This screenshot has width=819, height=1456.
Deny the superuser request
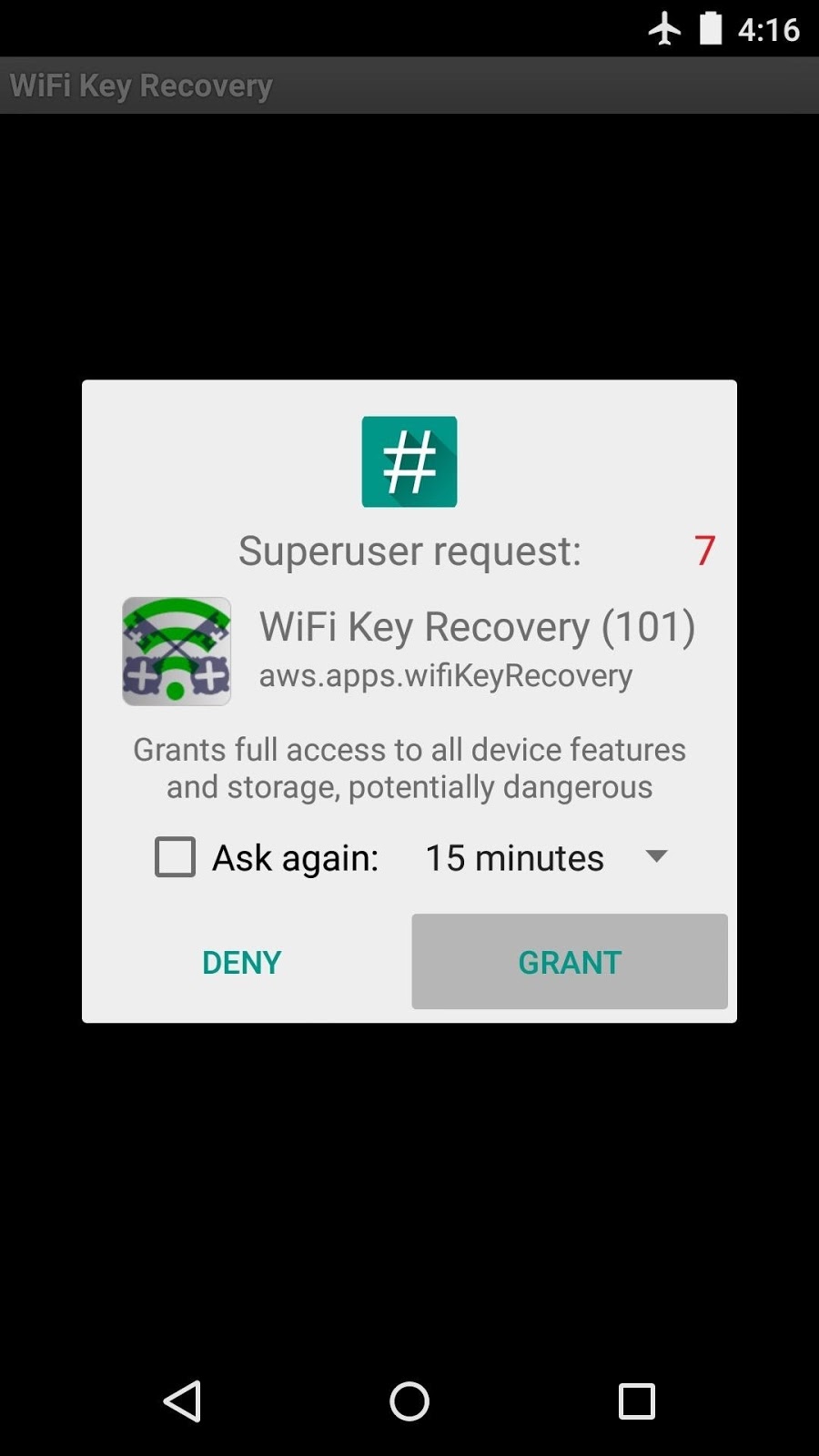tap(242, 961)
